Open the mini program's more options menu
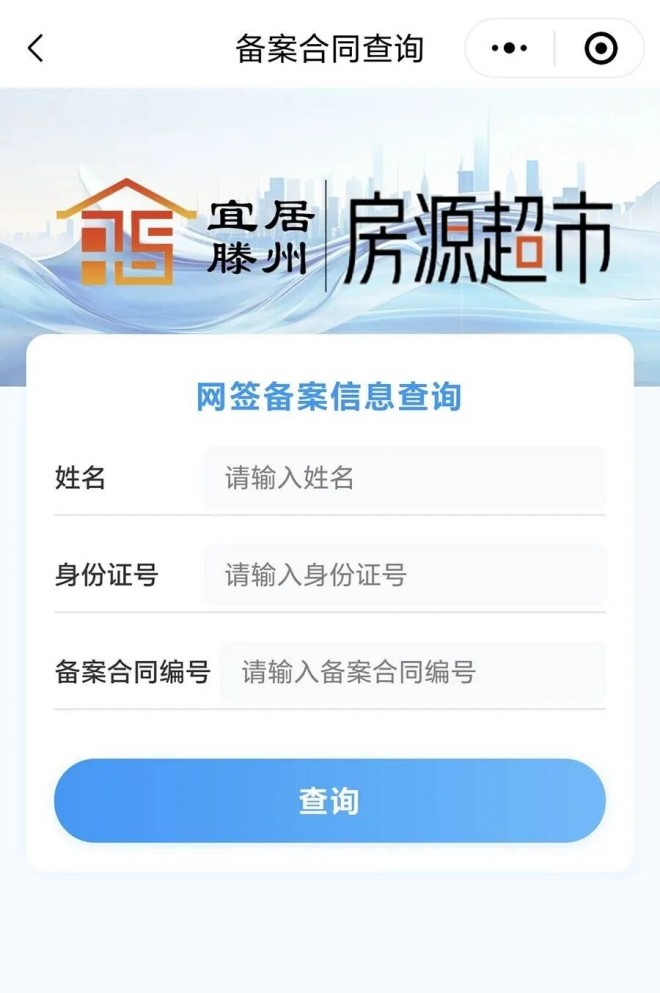 pos(509,48)
